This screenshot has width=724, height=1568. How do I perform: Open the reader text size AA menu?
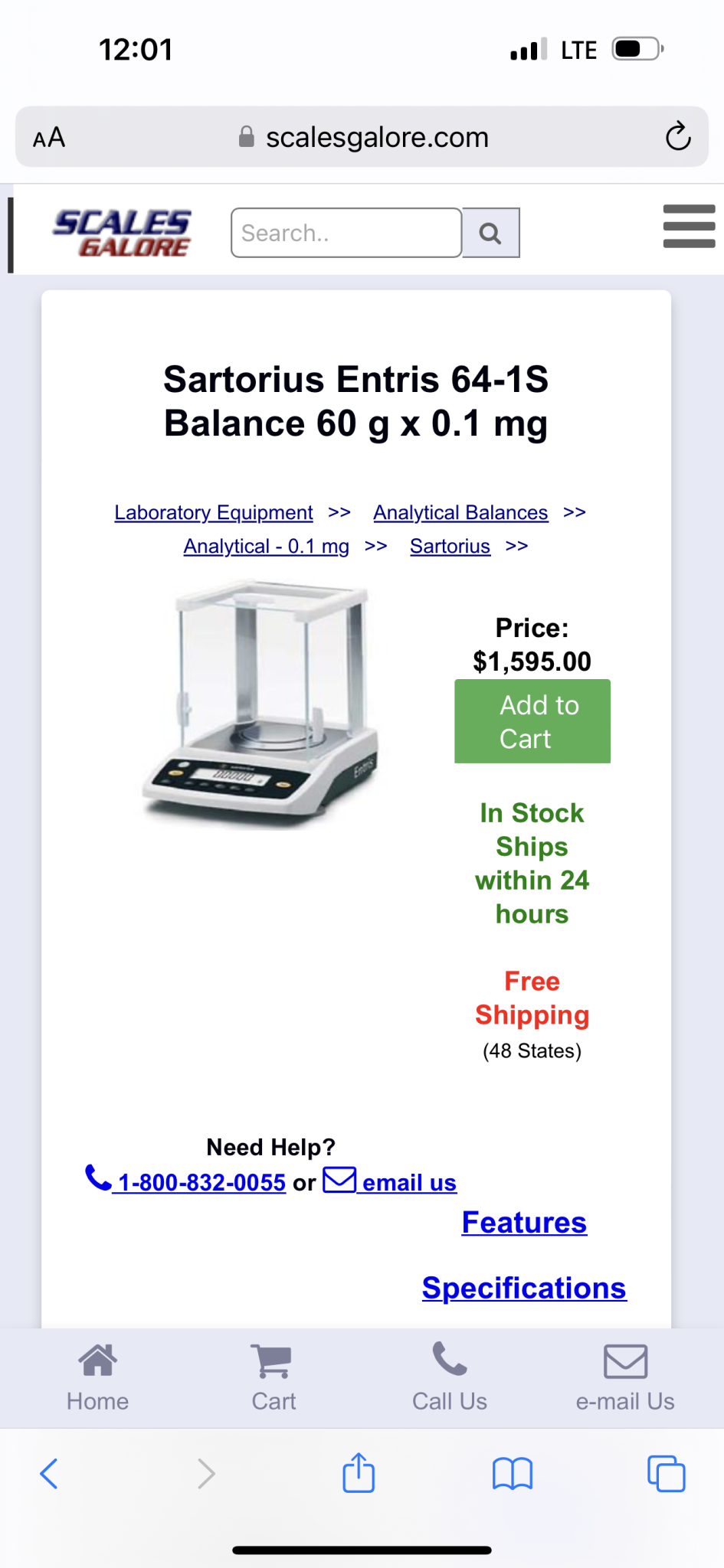pyautogui.click(x=49, y=138)
